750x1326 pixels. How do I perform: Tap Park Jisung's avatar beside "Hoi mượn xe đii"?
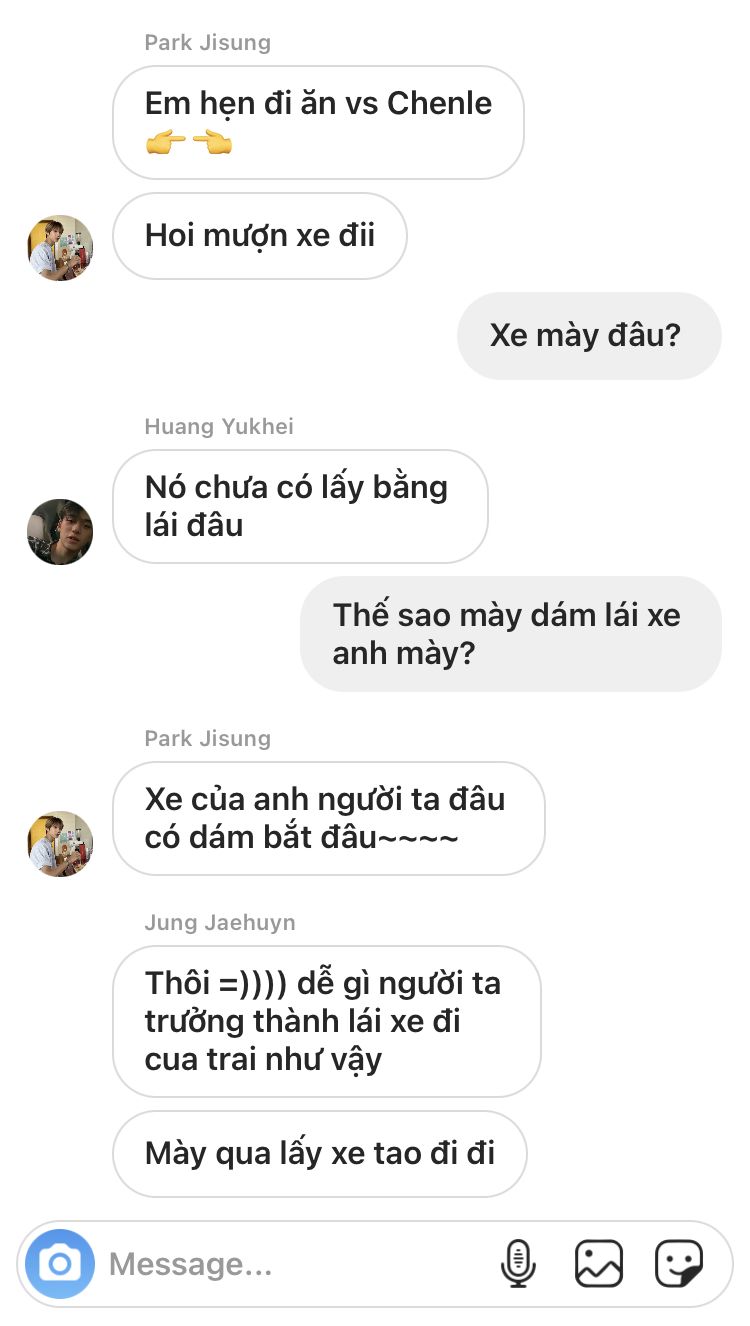tap(60, 248)
